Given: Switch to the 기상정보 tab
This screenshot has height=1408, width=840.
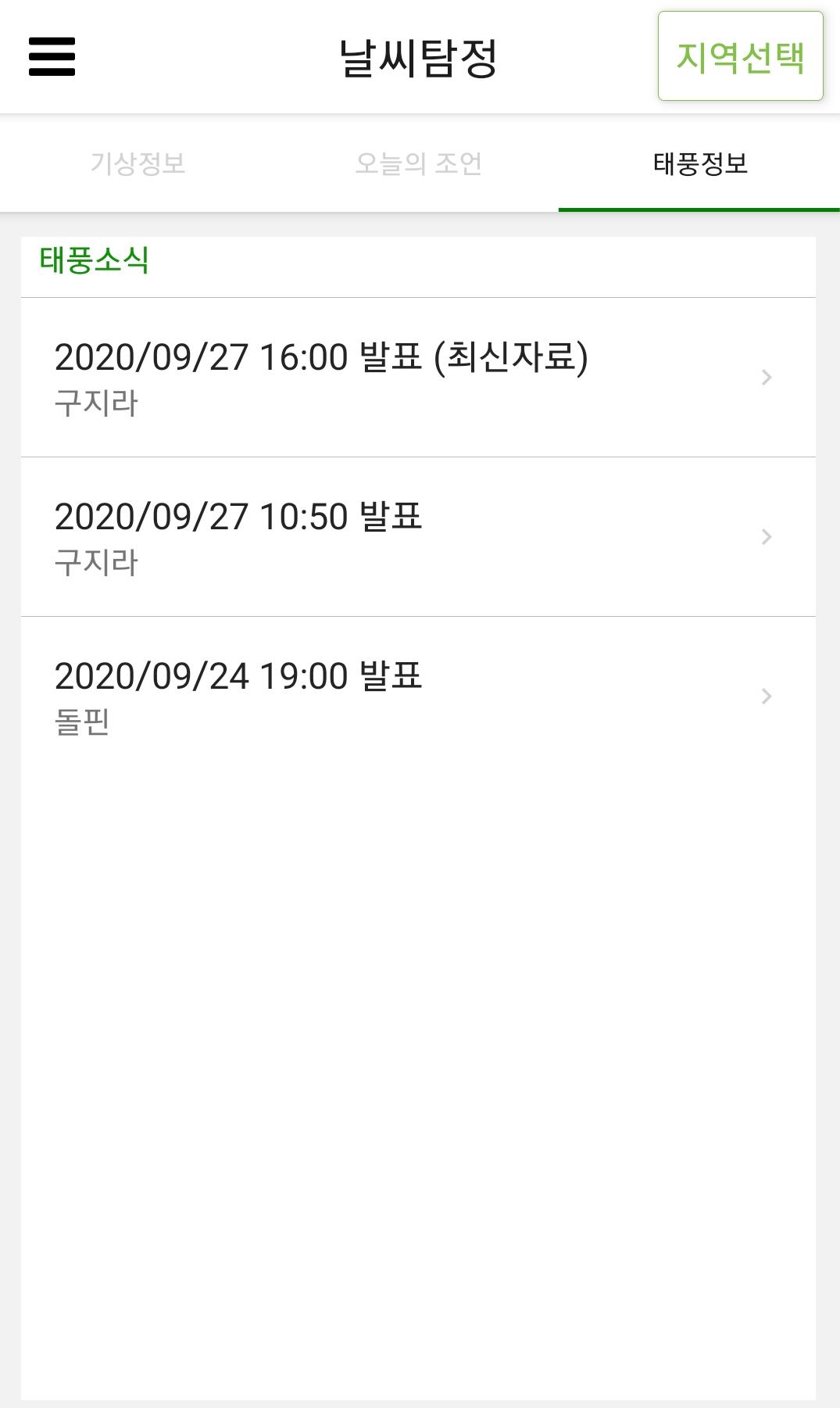Looking at the screenshot, I should (138, 163).
